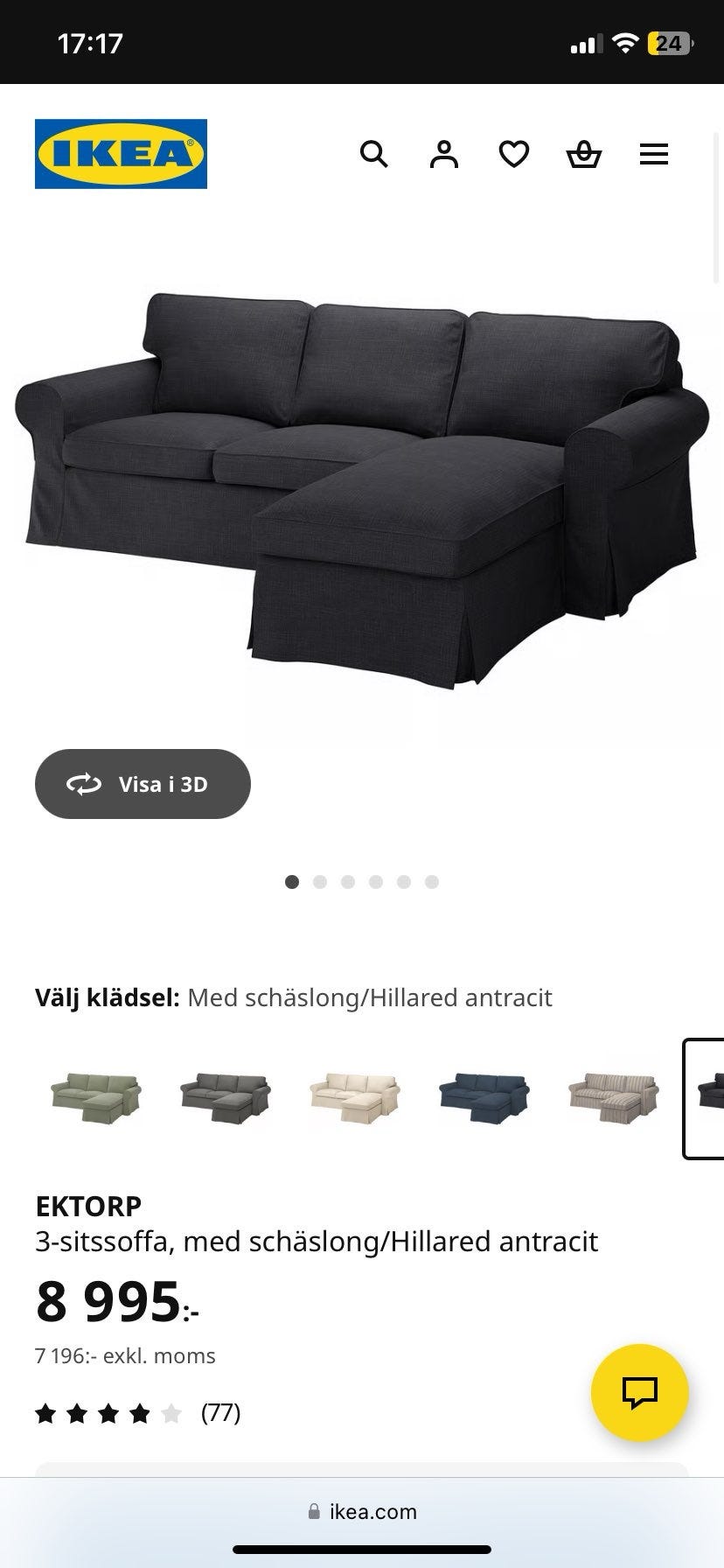This screenshot has height=1568, width=724.
Task: Open the search icon
Action: point(374,154)
